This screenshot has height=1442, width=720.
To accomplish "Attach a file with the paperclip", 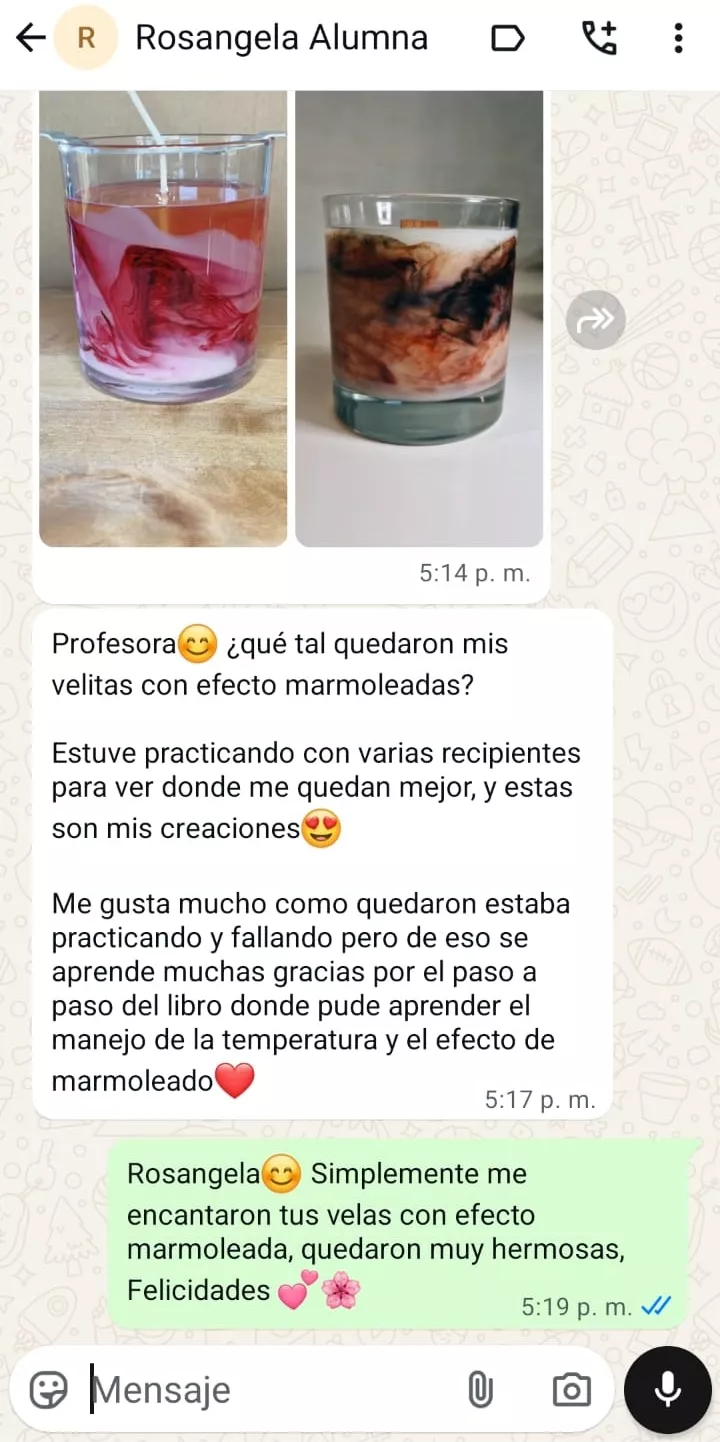I will click(x=480, y=1389).
